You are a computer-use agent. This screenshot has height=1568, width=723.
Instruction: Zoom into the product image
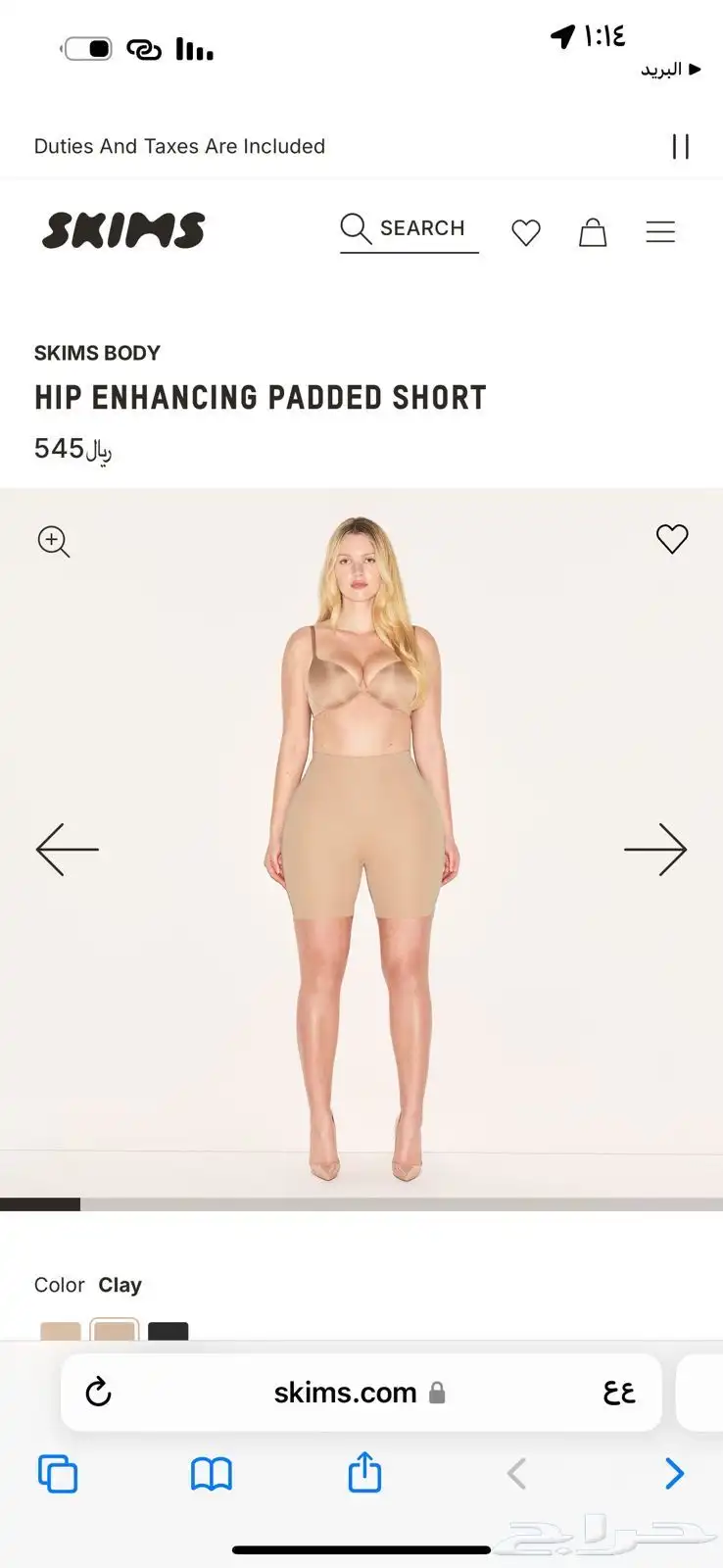point(53,541)
